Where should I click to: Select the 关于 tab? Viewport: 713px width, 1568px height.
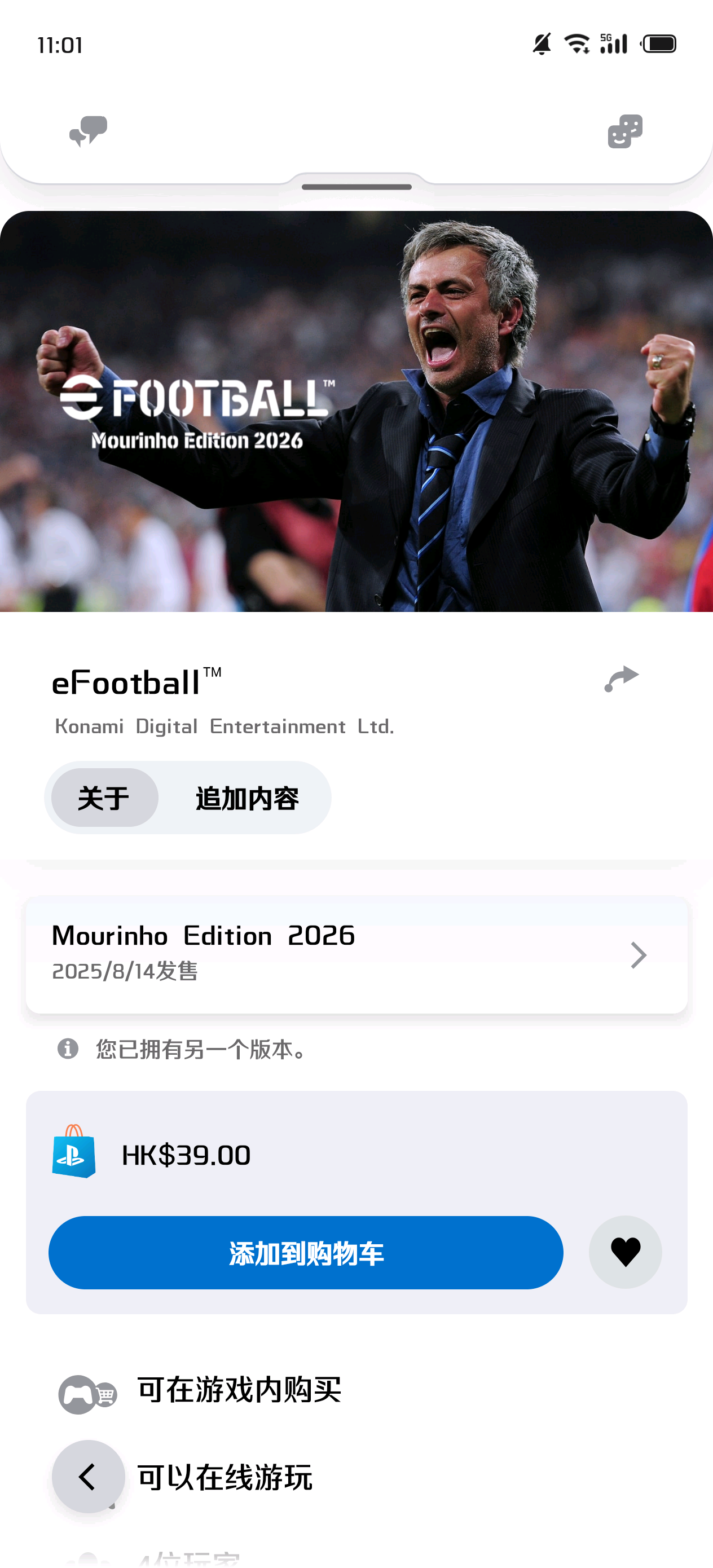tap(104, 798)
